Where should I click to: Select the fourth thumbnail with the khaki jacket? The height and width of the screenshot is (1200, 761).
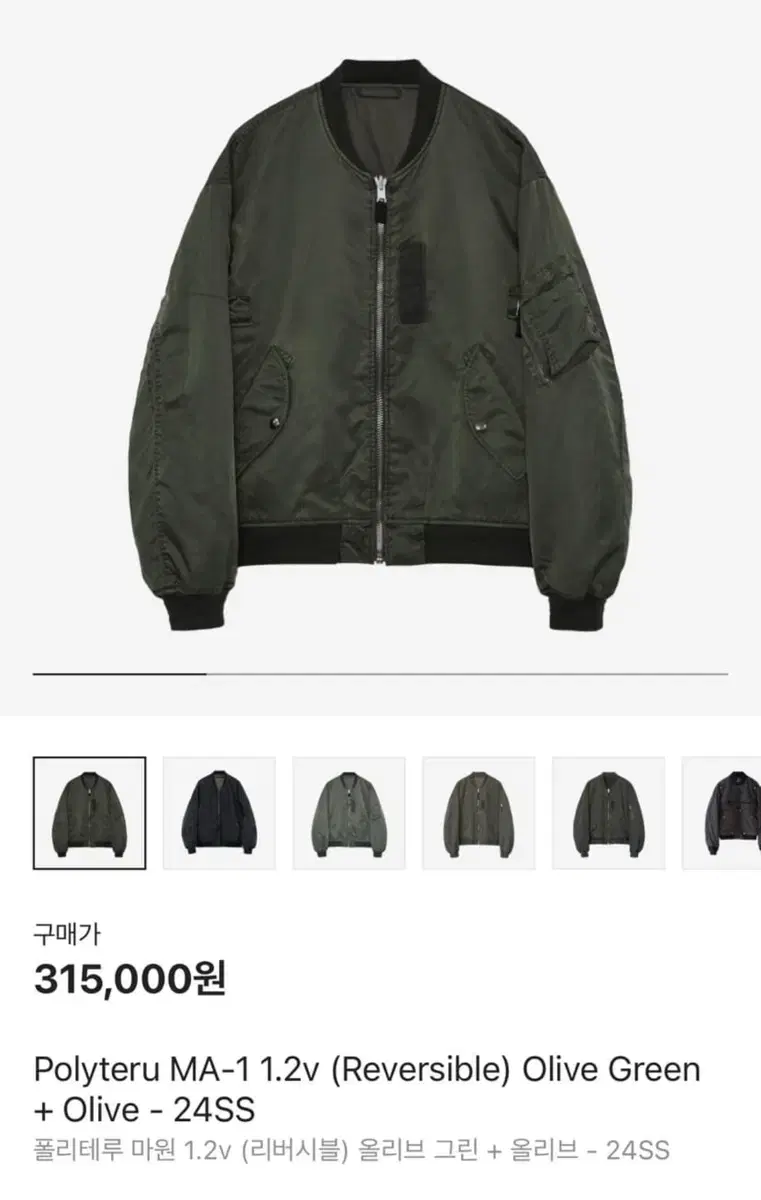479,813
